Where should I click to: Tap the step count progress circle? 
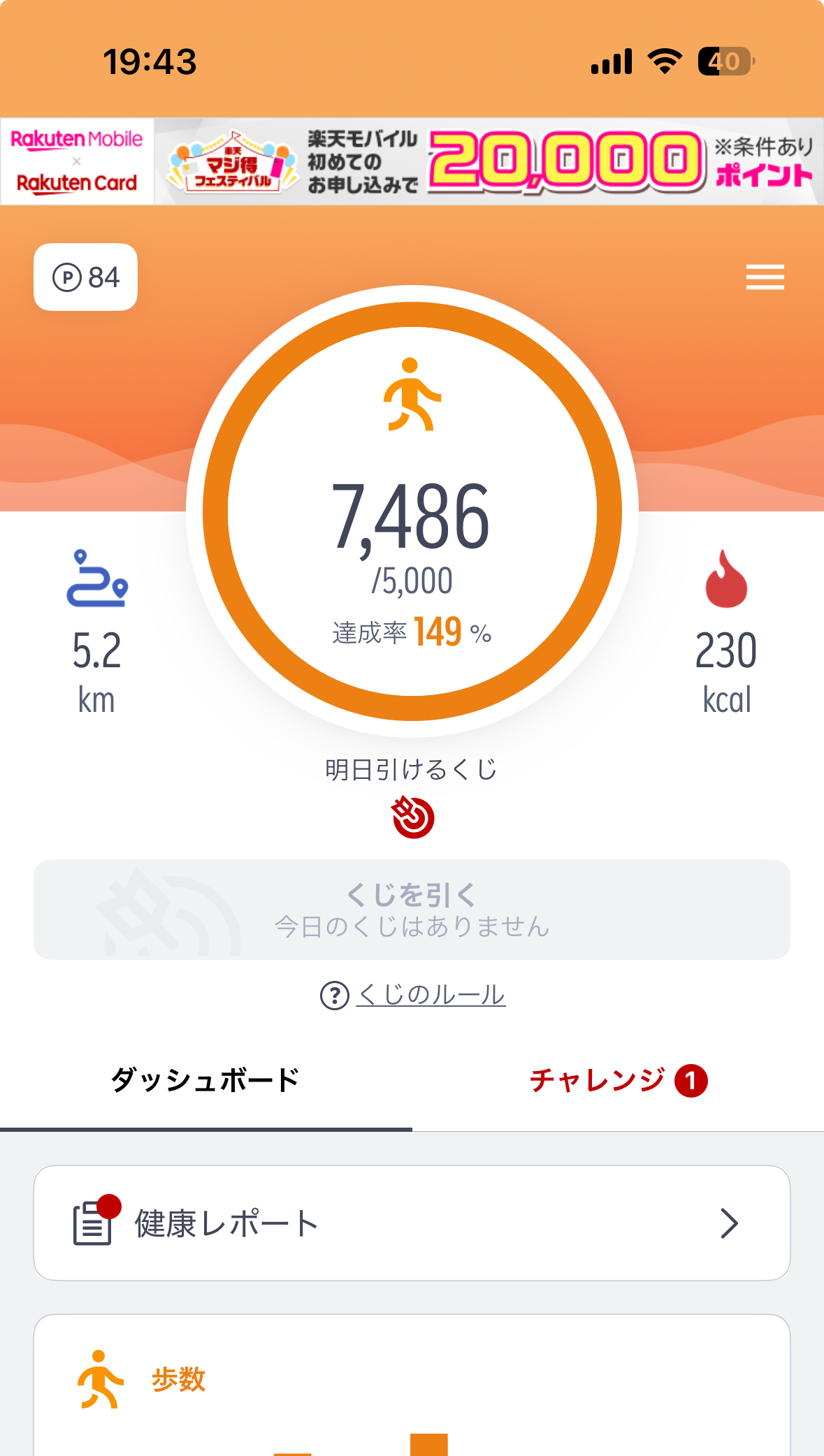[x=412, y=511]
